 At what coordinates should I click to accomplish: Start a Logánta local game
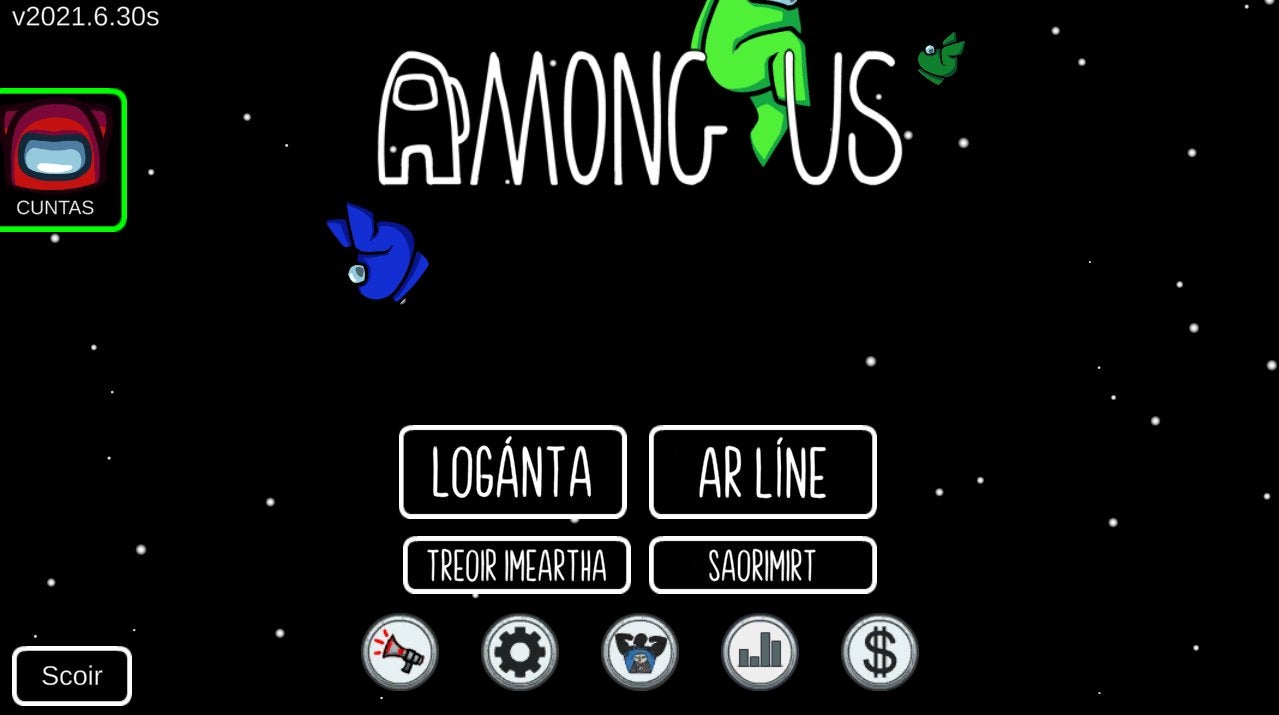513,472
